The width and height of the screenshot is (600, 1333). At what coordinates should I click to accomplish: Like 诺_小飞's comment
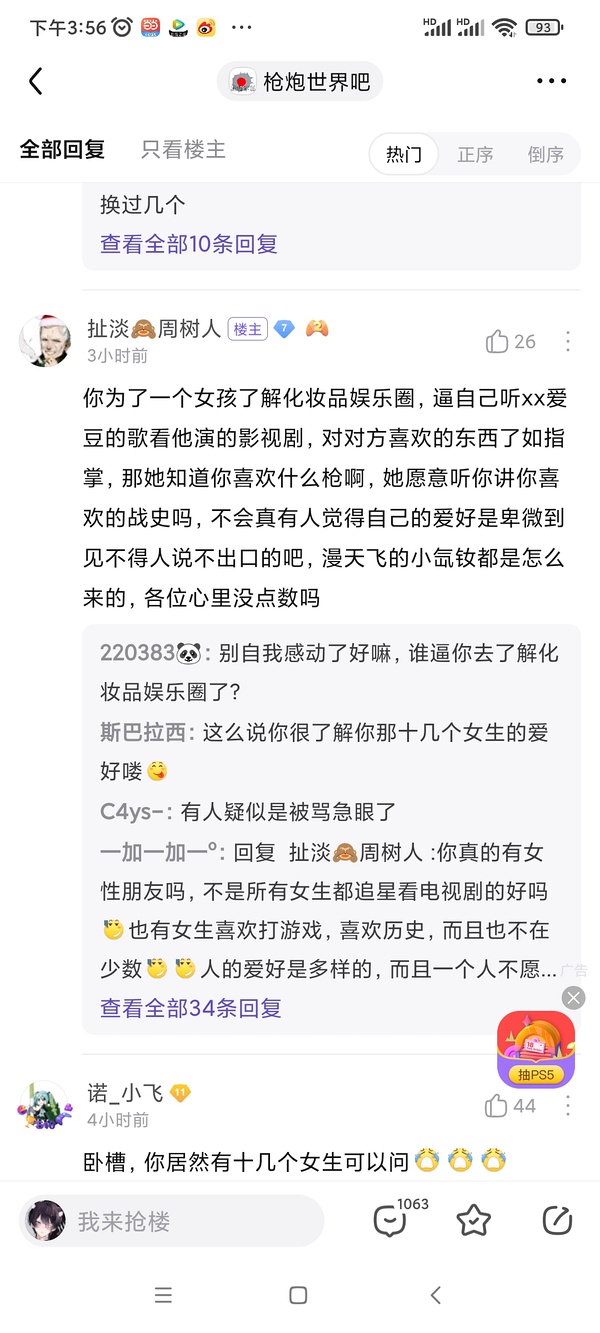510,1106
